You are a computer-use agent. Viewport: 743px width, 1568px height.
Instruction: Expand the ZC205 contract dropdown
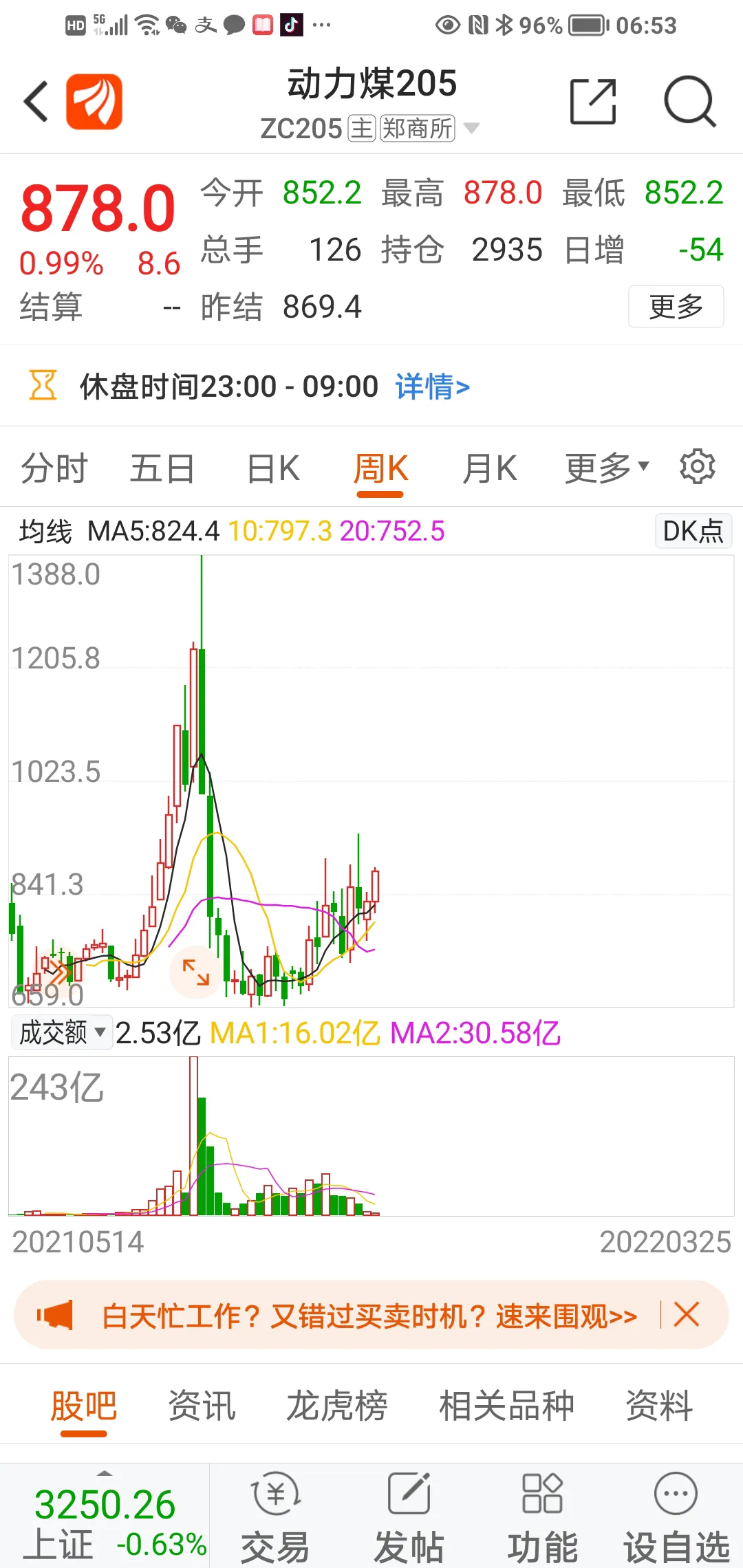click(x=471, y=128)
